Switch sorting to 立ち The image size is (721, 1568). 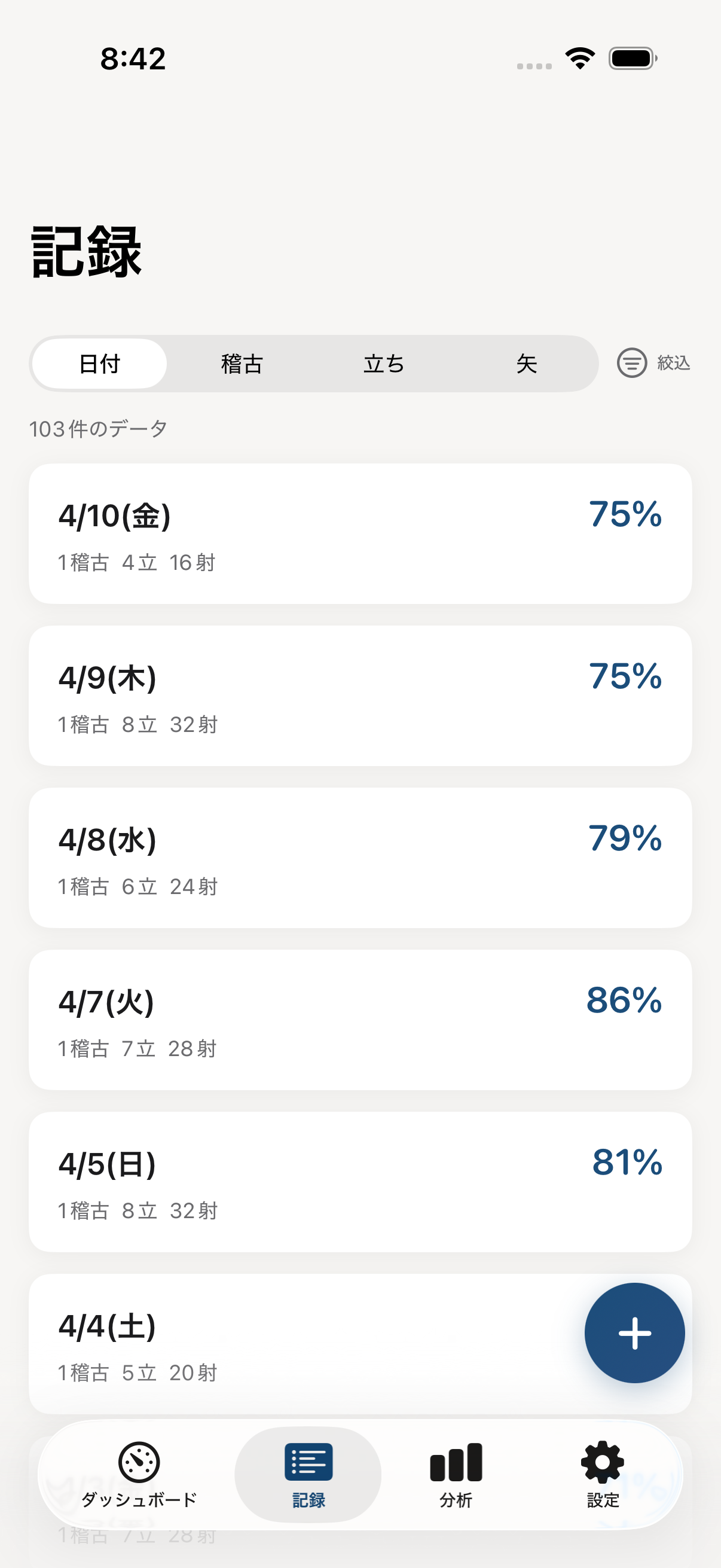tap(384, 364)
